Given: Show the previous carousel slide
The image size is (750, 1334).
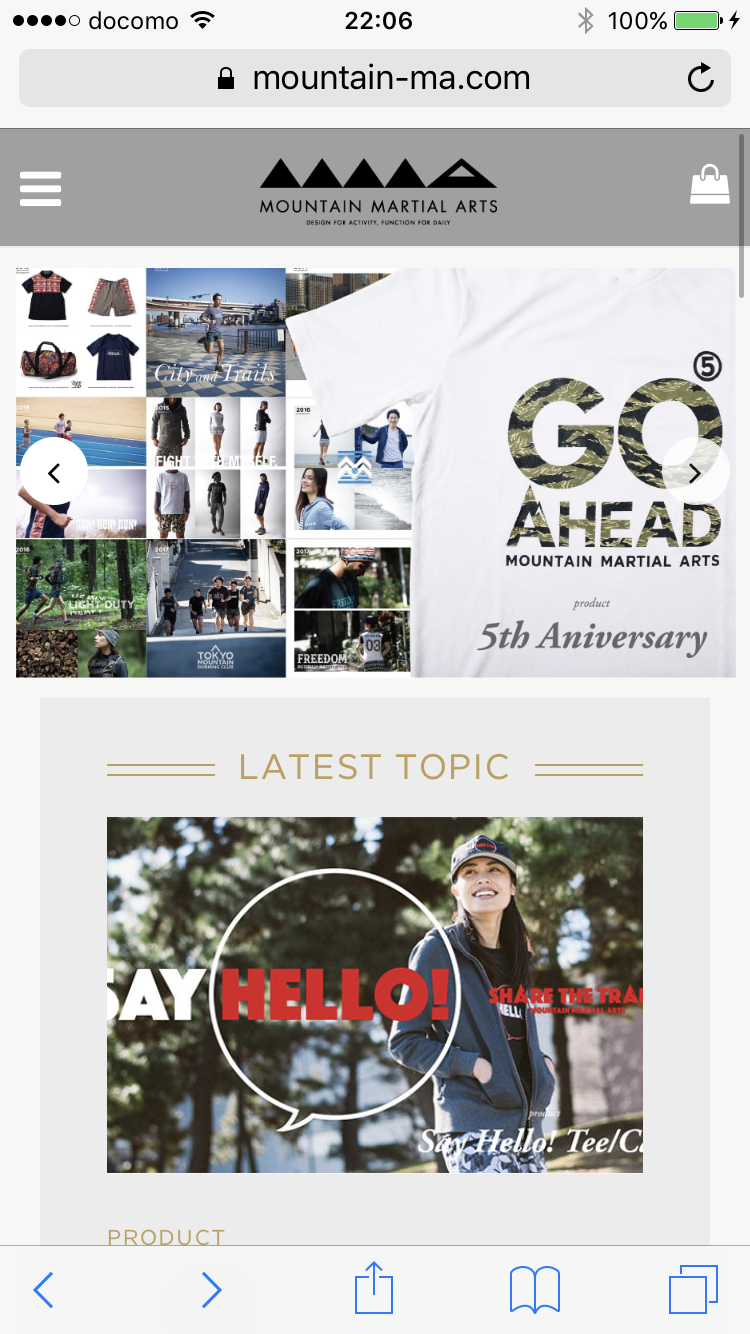Looking at the screenshot, I should click(54, 472).
